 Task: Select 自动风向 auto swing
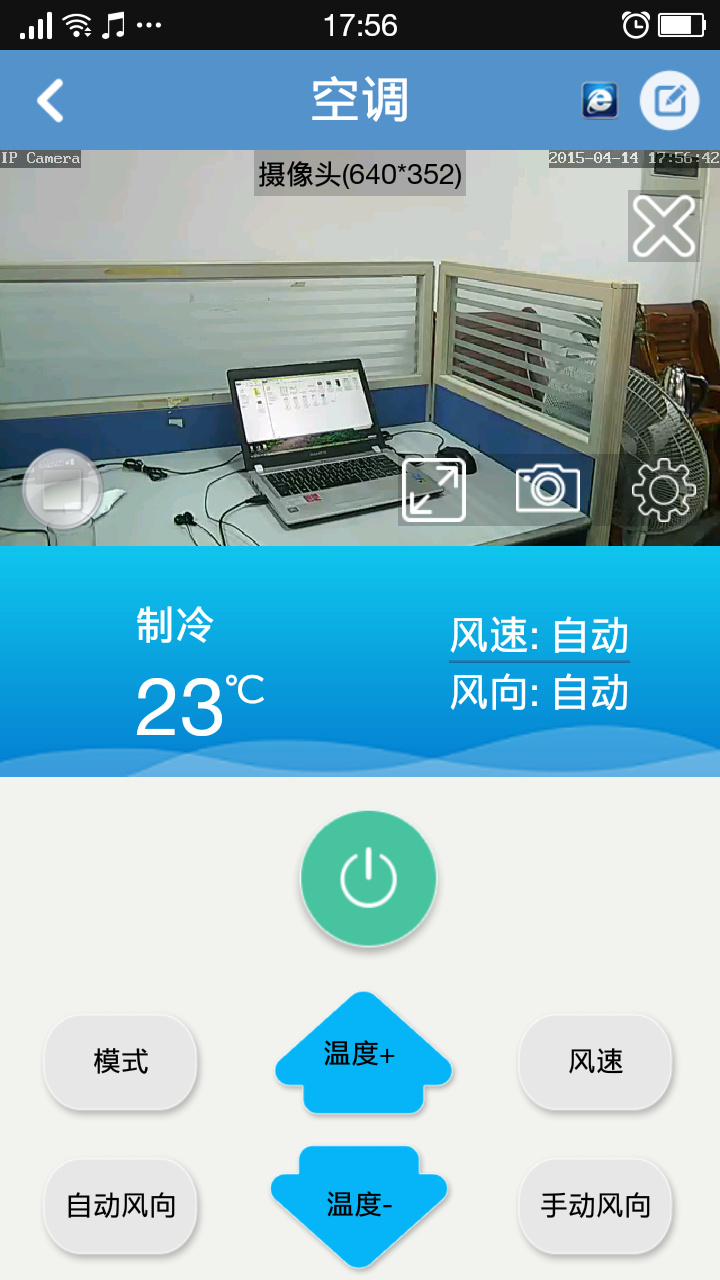[x=120, y=1205]
